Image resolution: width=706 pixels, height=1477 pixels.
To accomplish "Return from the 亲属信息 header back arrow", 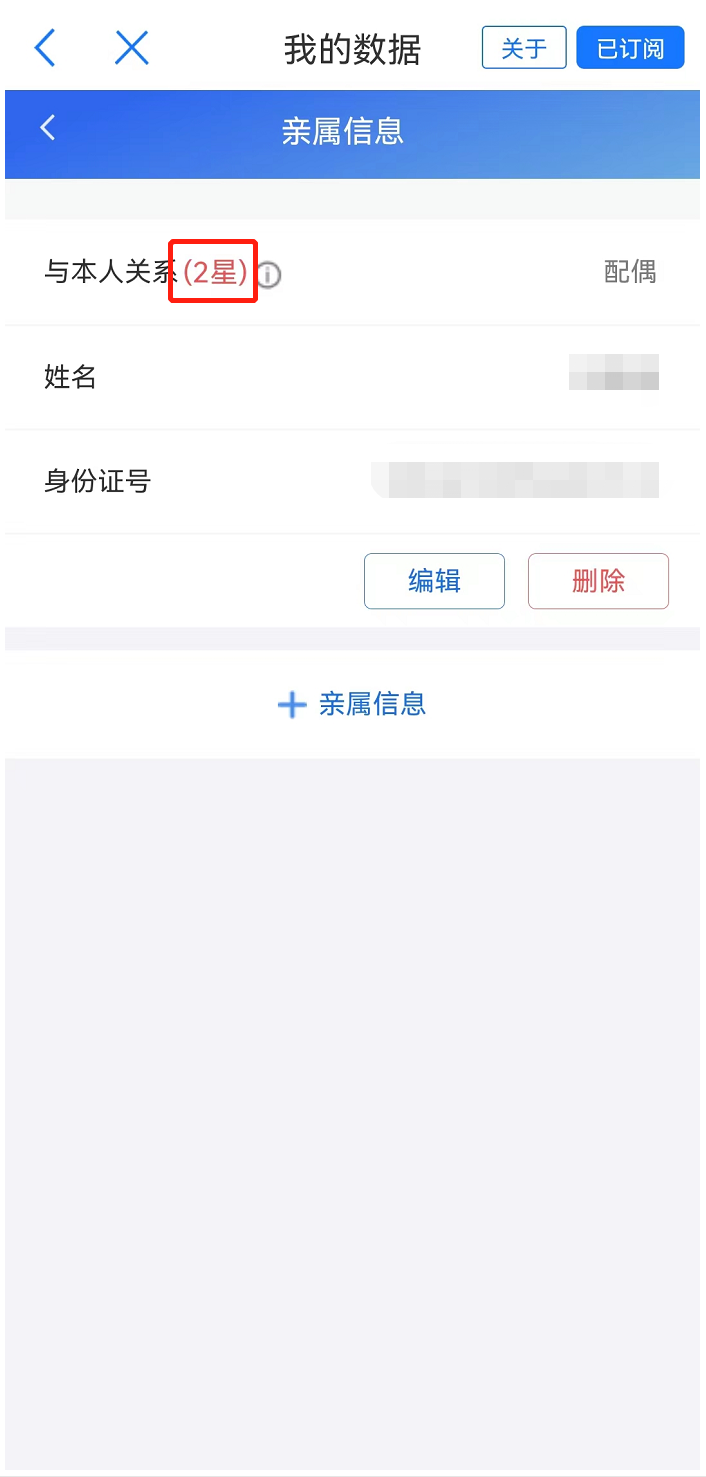I will click(x=48, y=128).
